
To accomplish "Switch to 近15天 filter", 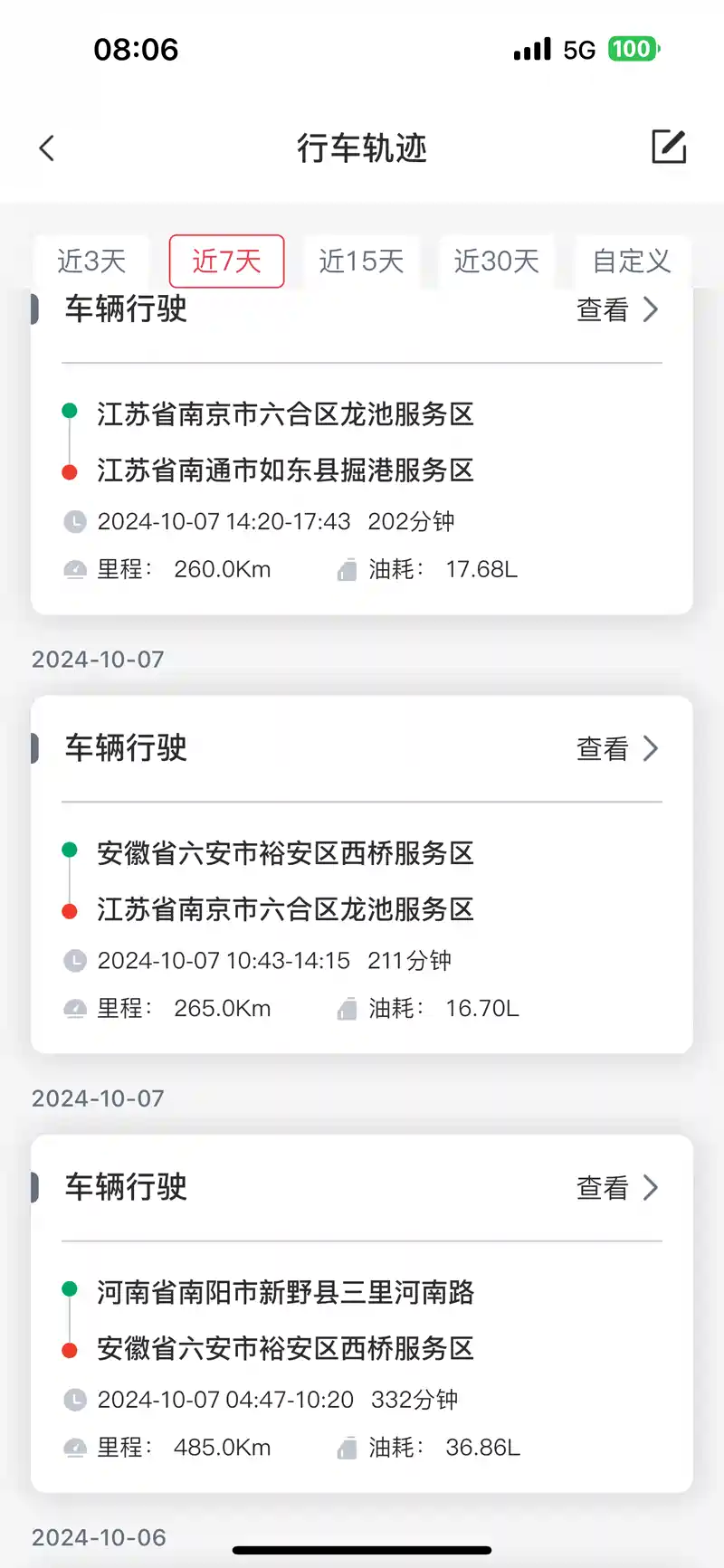I will [361, 261].
